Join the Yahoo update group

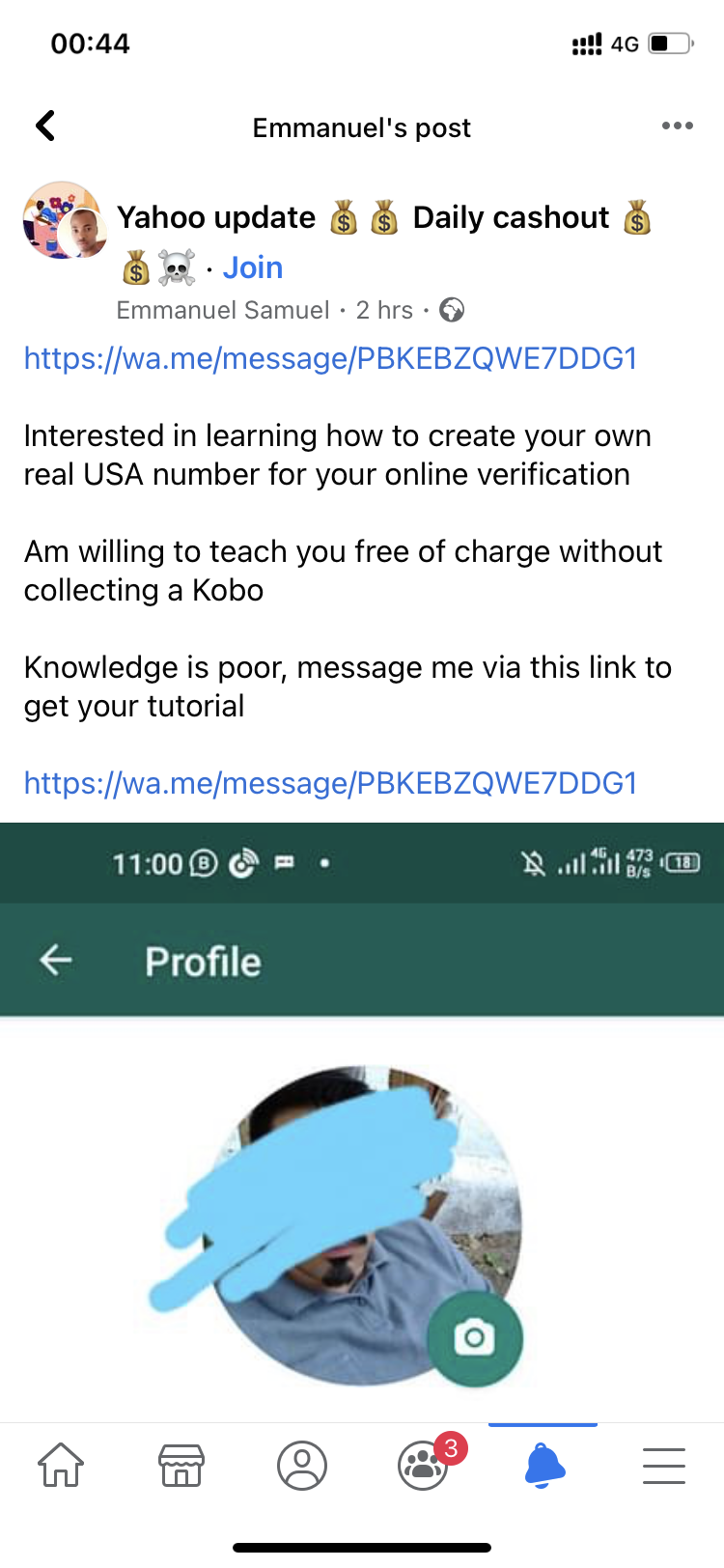(x=253, y=267)
